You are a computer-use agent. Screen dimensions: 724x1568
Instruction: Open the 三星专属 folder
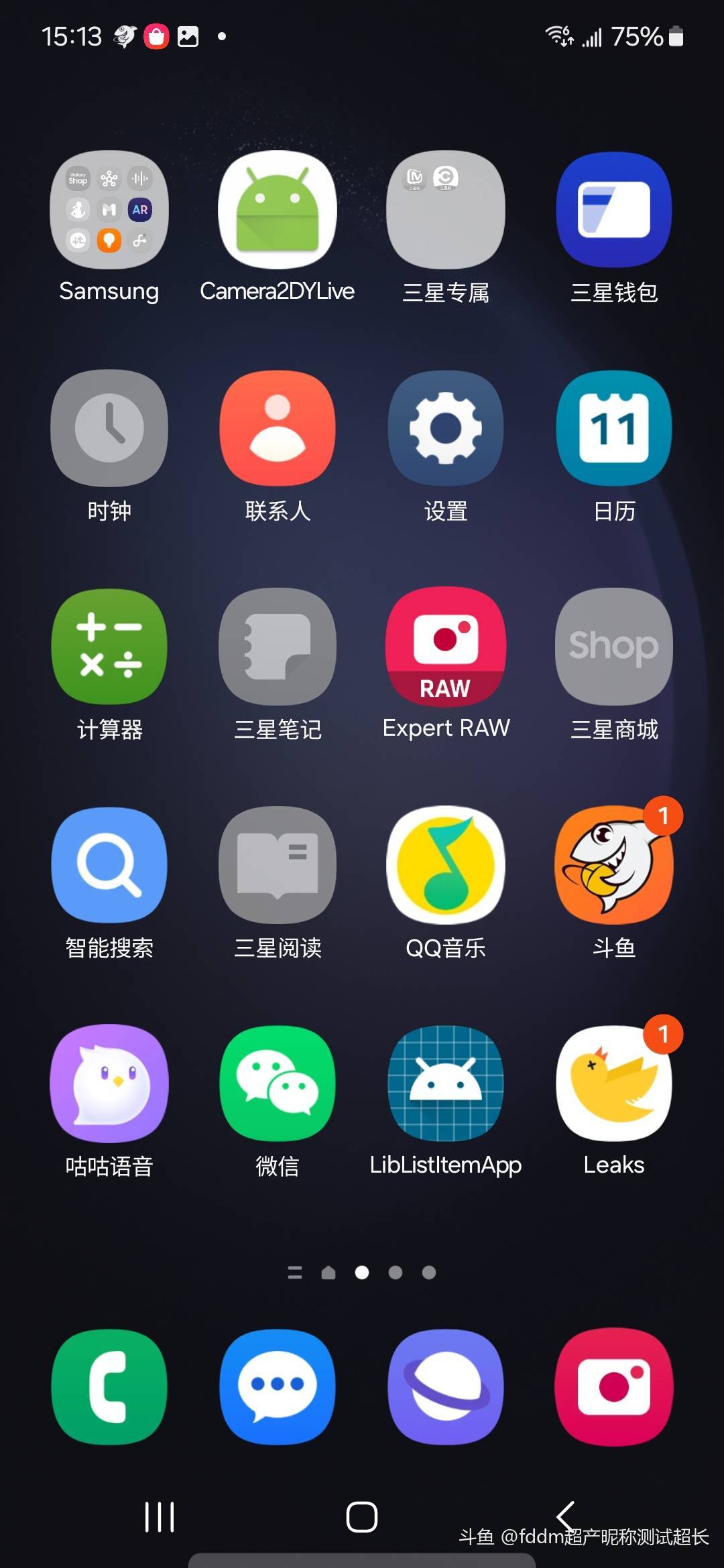(x=446, y=210)
